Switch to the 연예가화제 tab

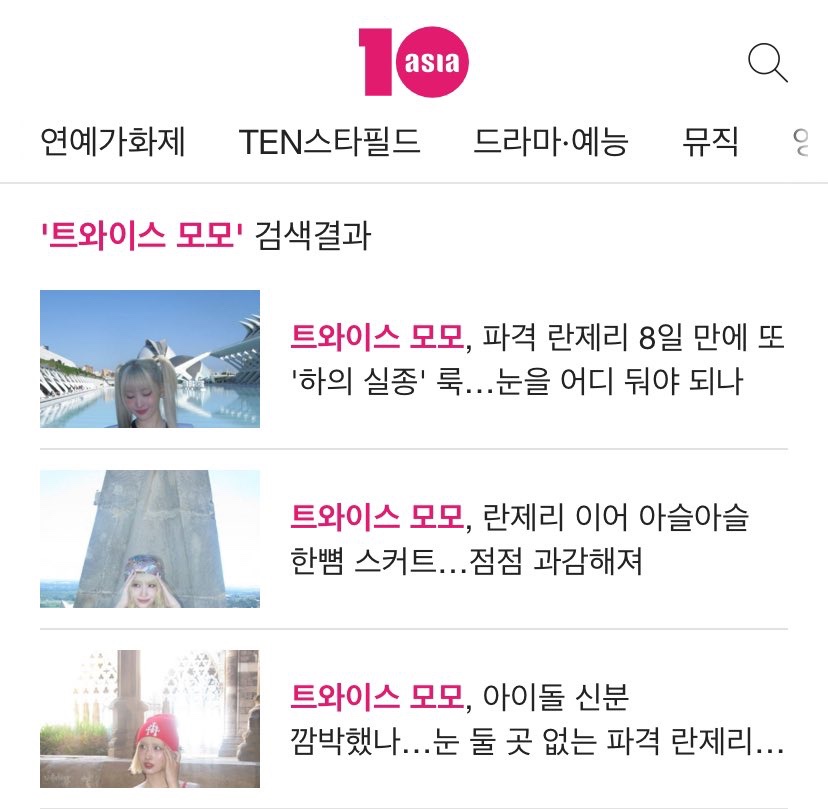point(113,143)
